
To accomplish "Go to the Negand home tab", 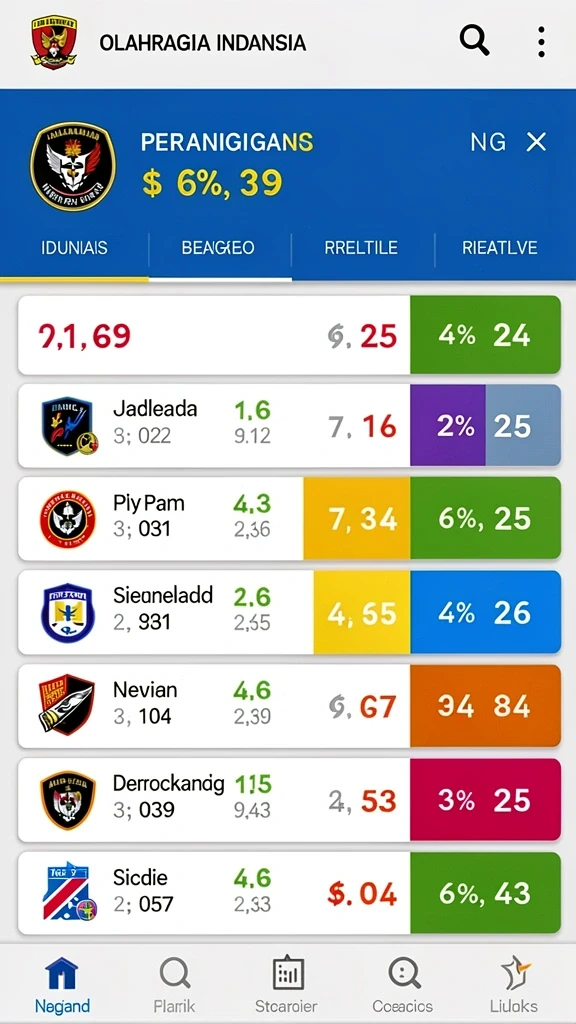I will [x=62, y=984].
